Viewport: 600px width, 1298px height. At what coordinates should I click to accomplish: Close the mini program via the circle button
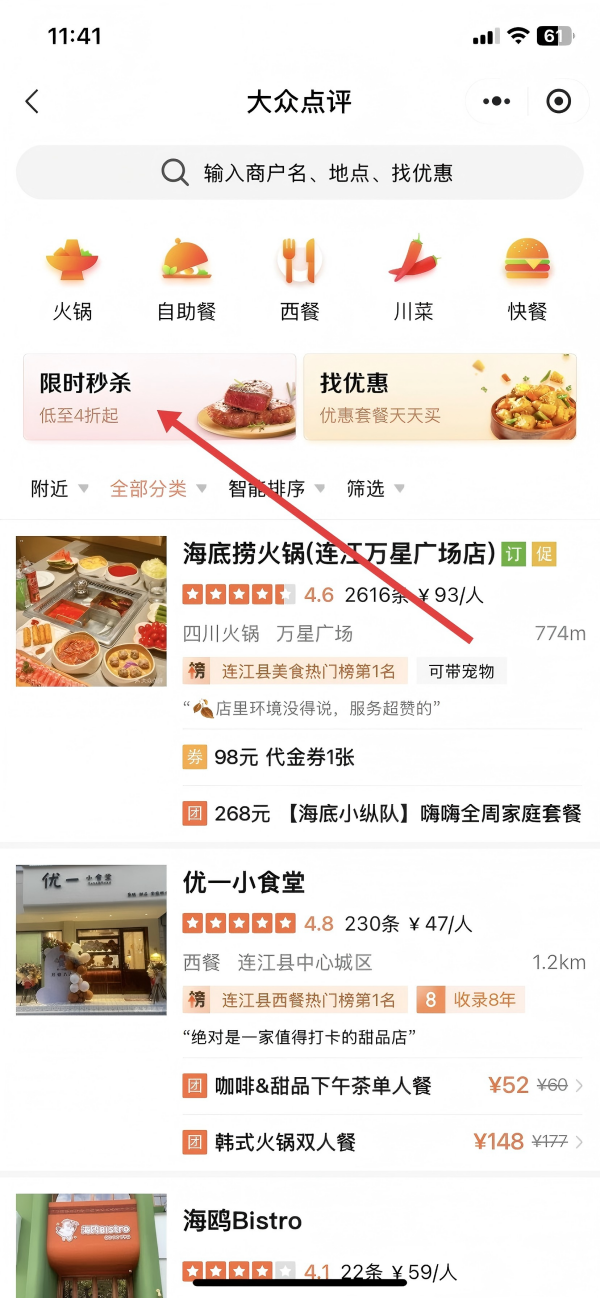point(559,102)
